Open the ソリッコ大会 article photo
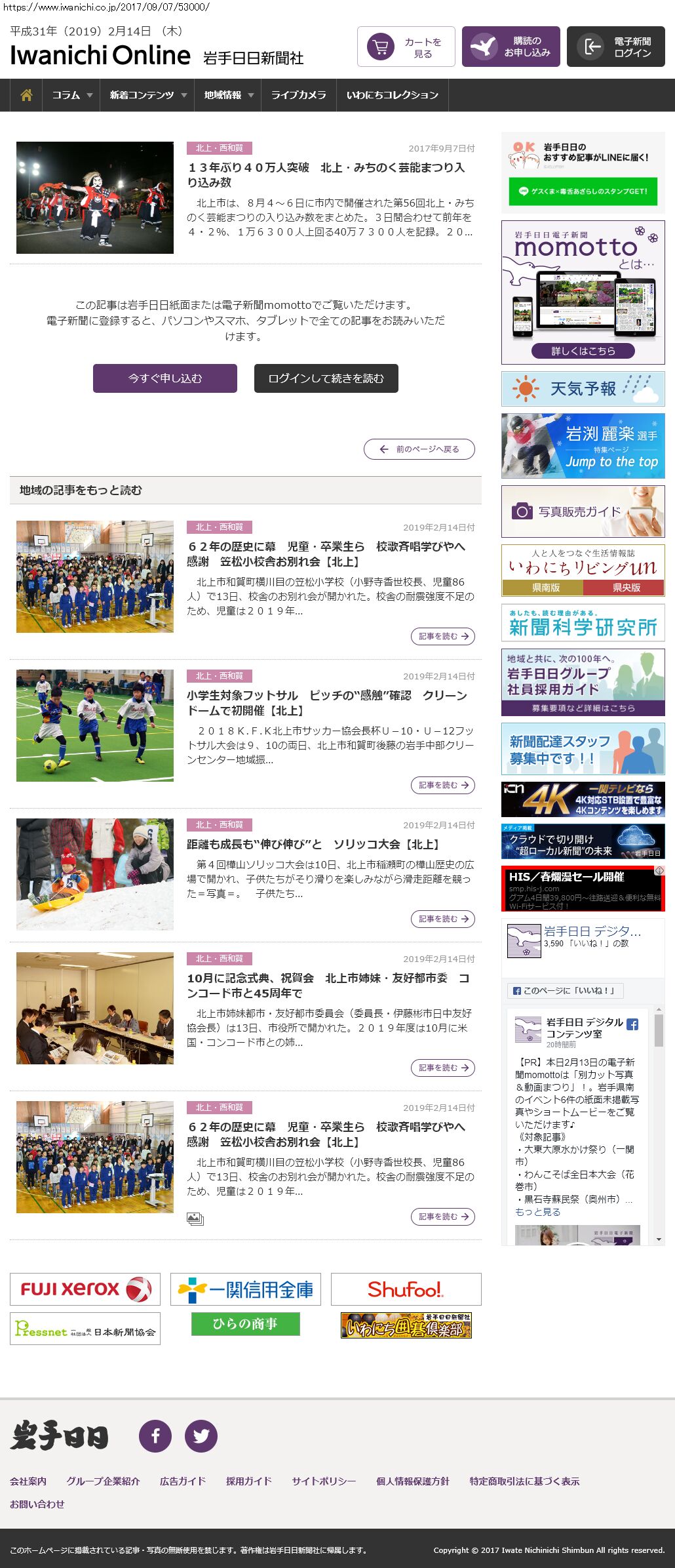Screen dimensions: 675x1568 [95, 874]
